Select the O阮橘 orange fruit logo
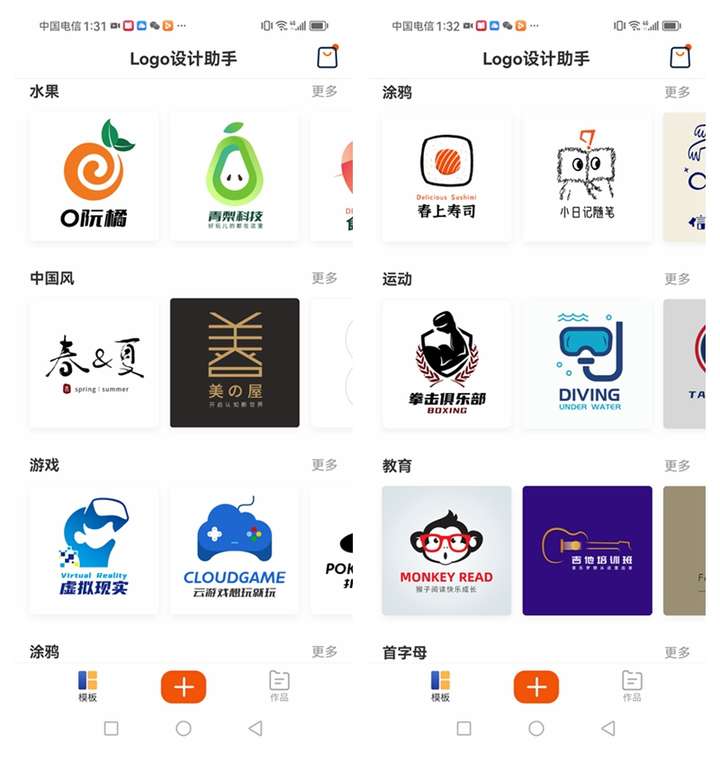The image size is (720, 761). 94,177
